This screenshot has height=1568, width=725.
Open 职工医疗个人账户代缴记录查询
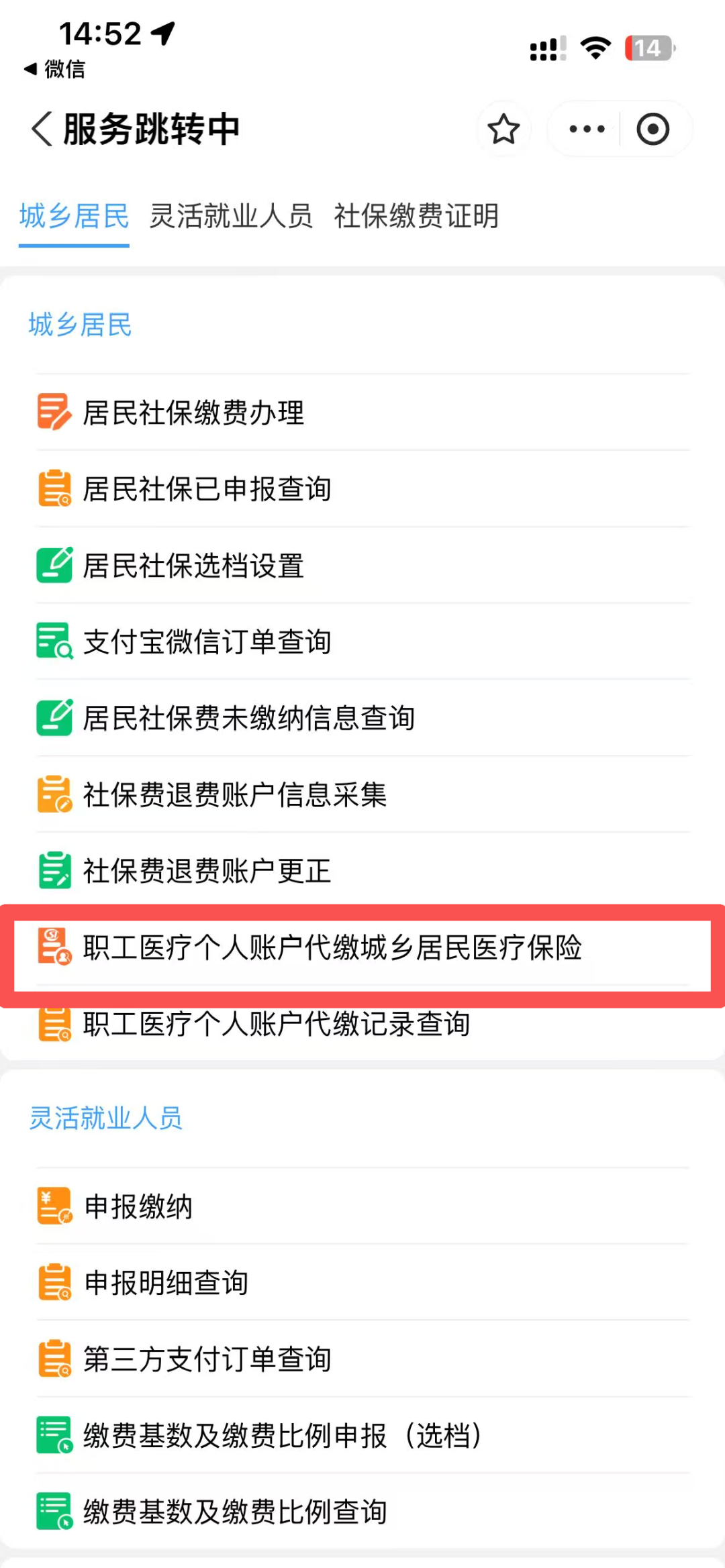point(363,1024)
